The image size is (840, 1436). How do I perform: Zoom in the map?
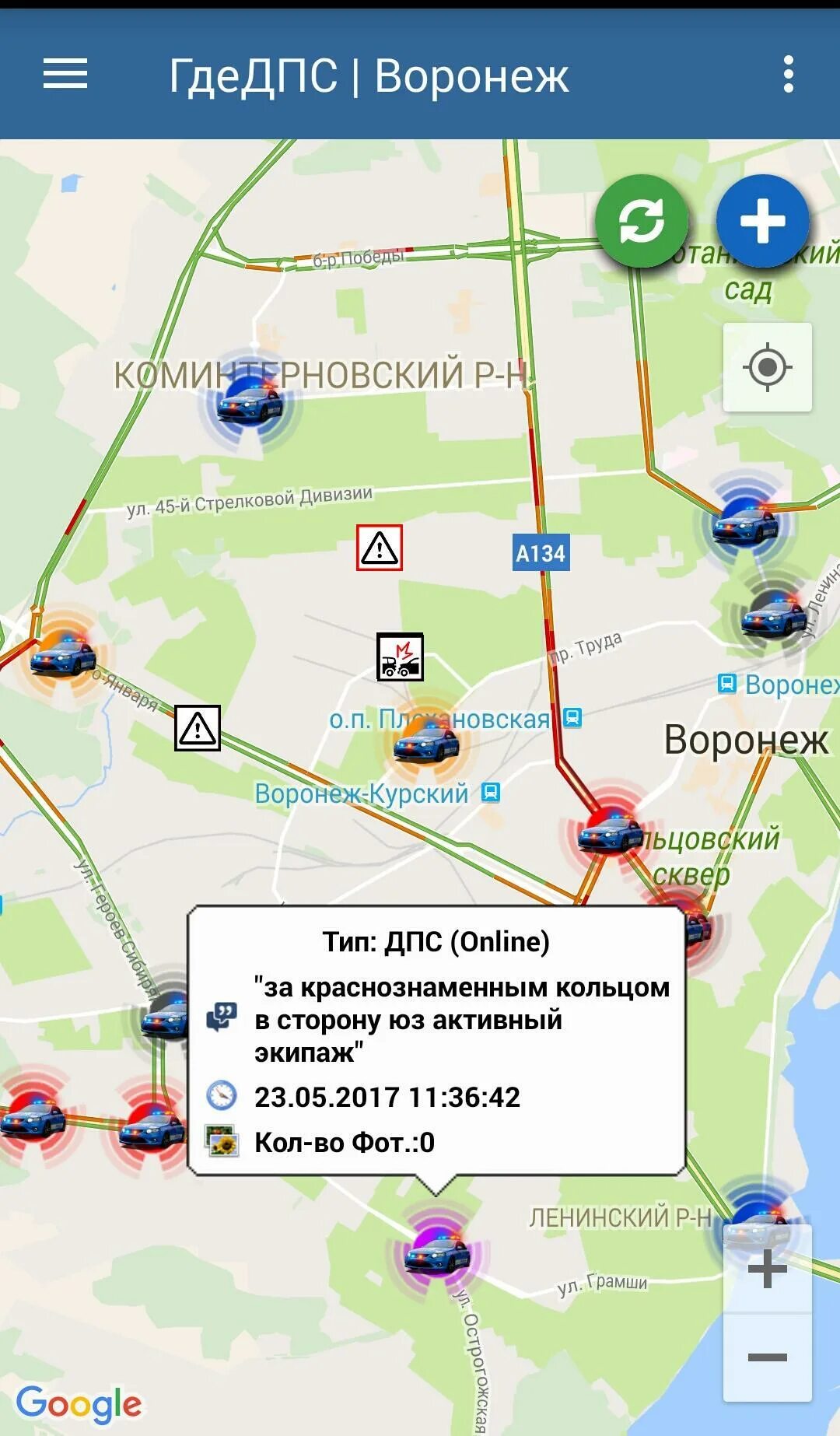pos(768,1269)
